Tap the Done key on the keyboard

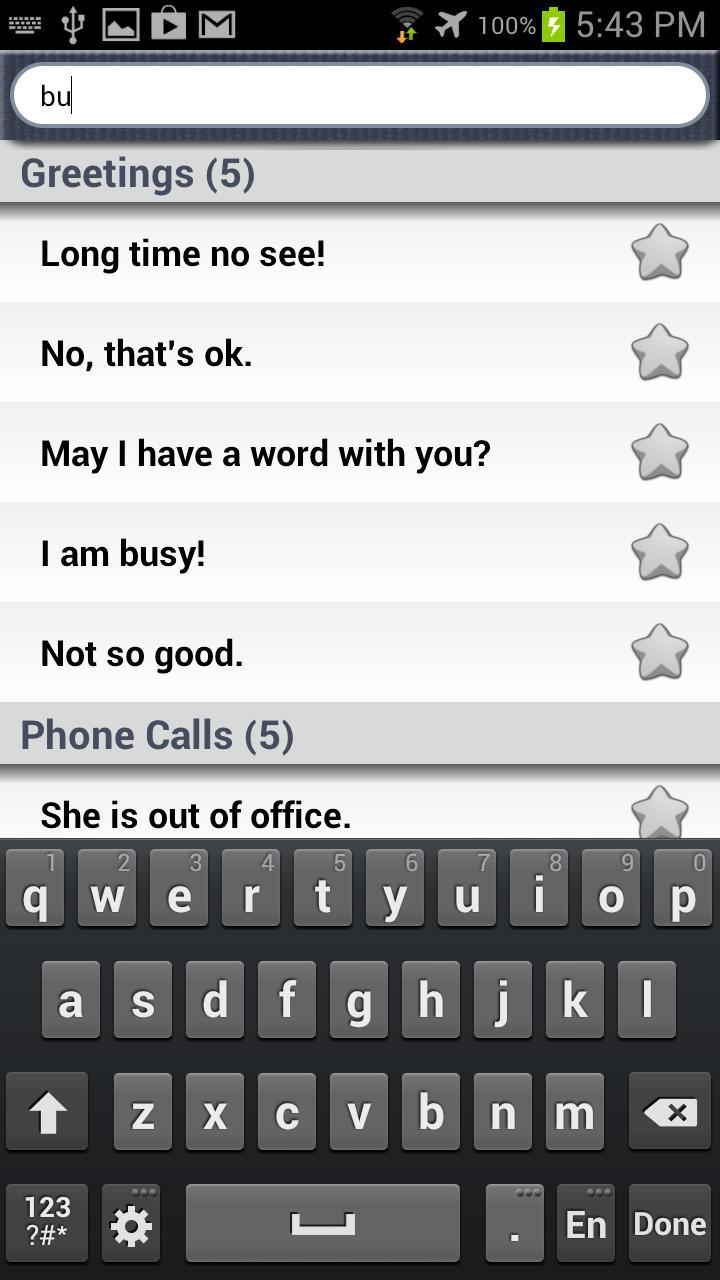click(669, 1223)
